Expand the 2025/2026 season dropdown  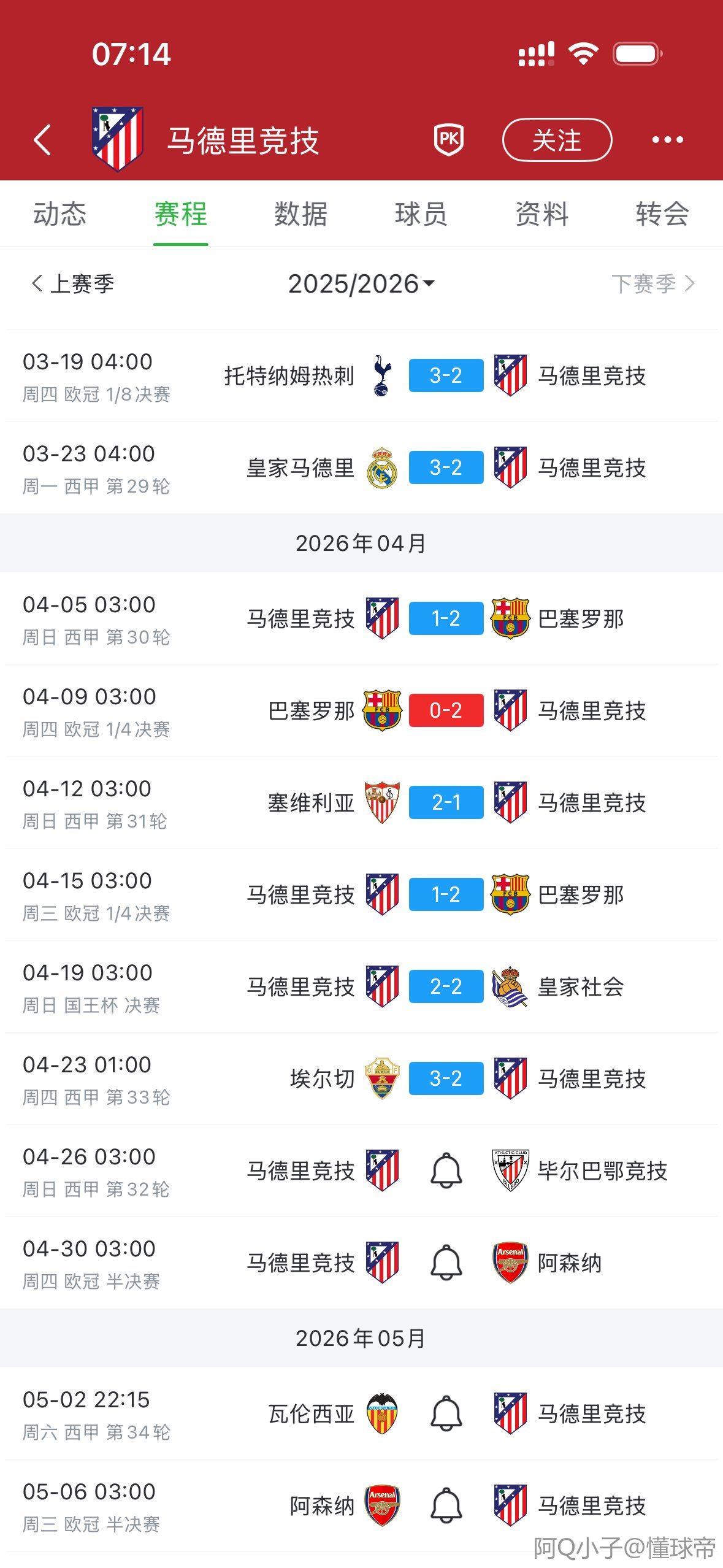point(362,284)
